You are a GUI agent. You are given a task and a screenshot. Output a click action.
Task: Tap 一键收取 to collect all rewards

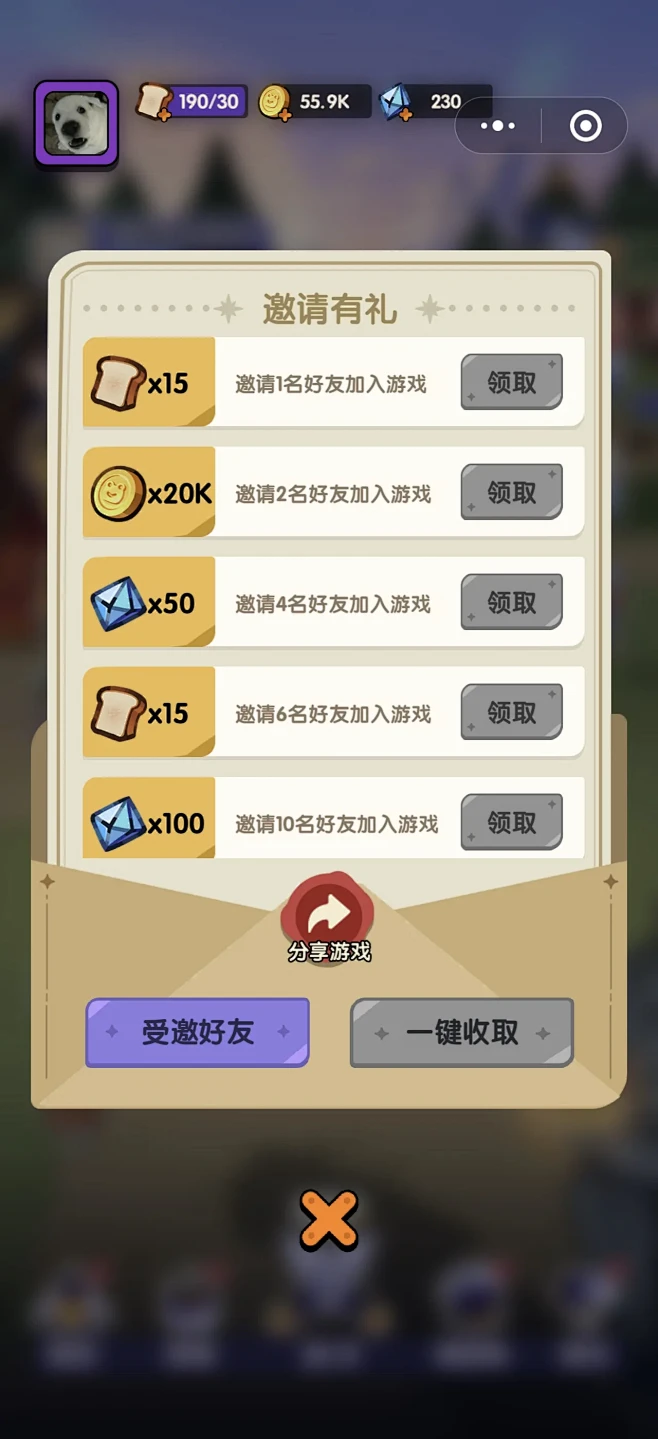461,1032
